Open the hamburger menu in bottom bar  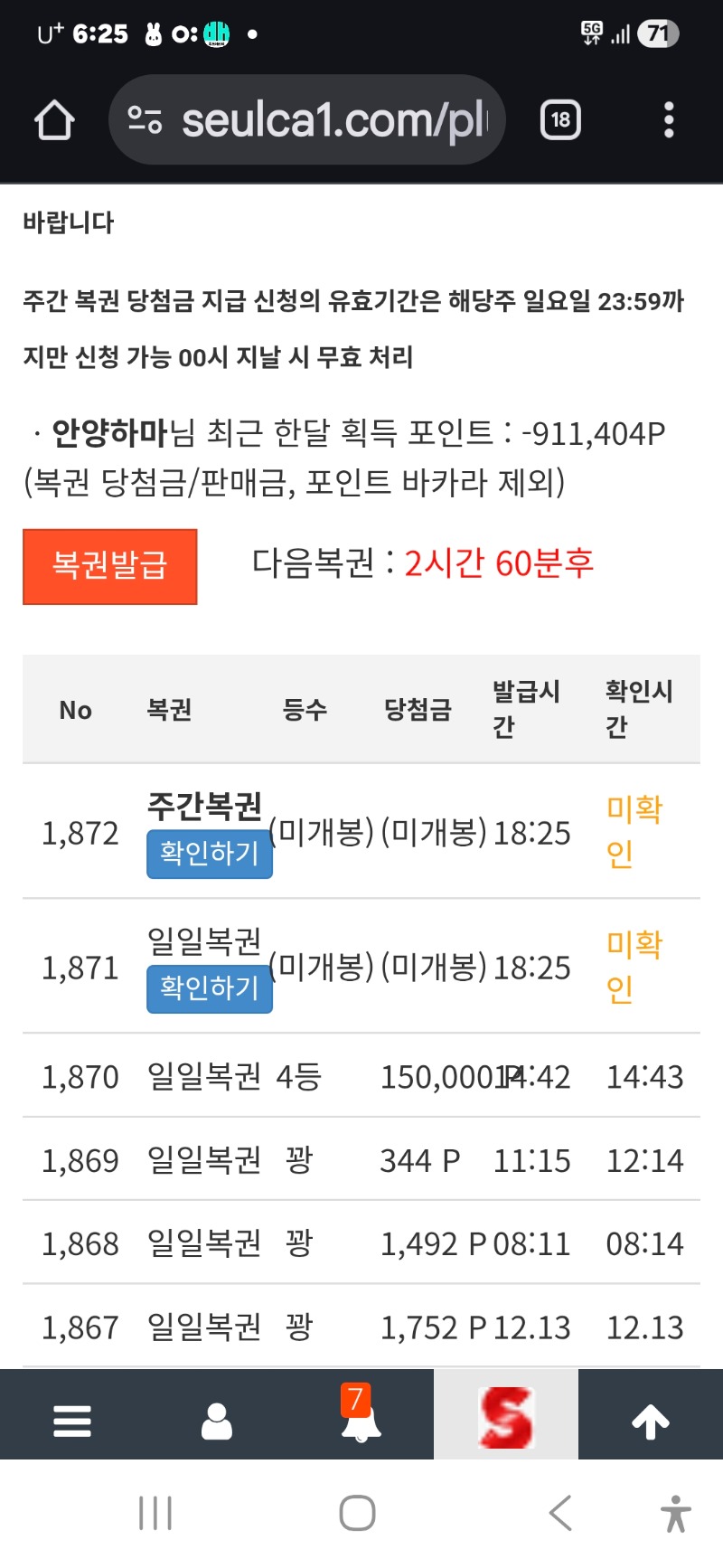click(72, 1421)
